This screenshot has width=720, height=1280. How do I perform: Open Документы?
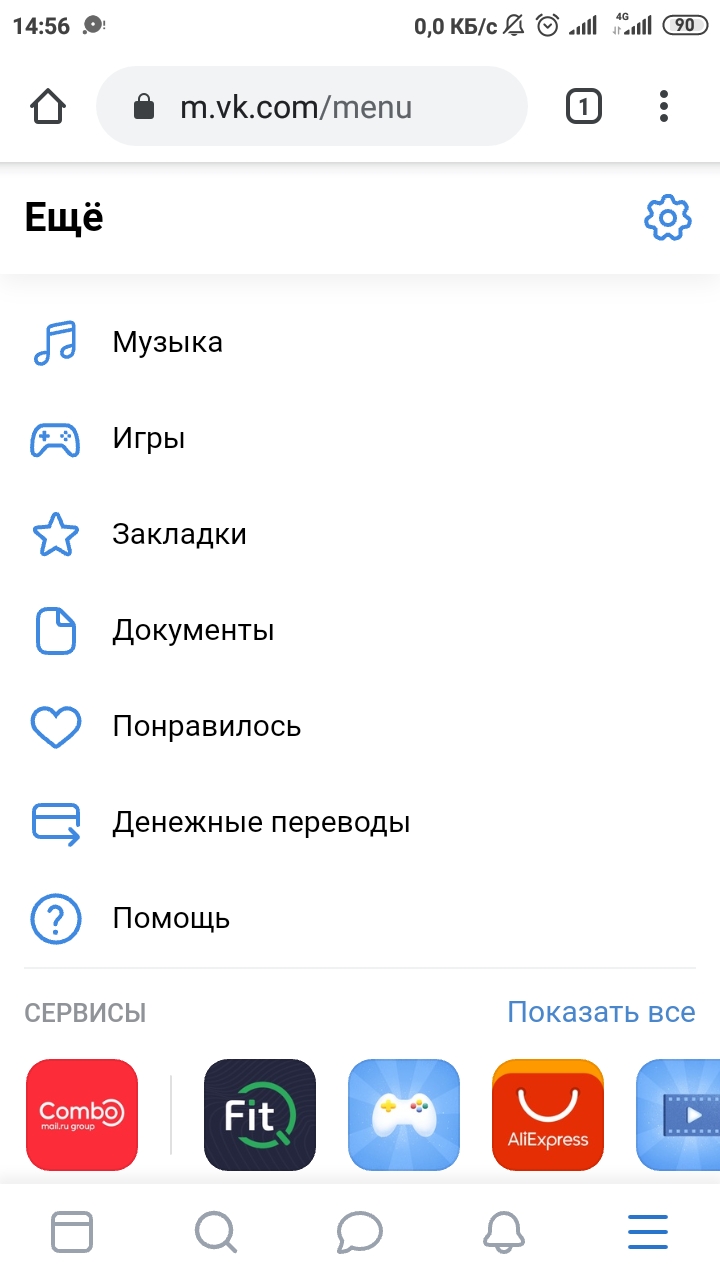click(x=192, y=630)
